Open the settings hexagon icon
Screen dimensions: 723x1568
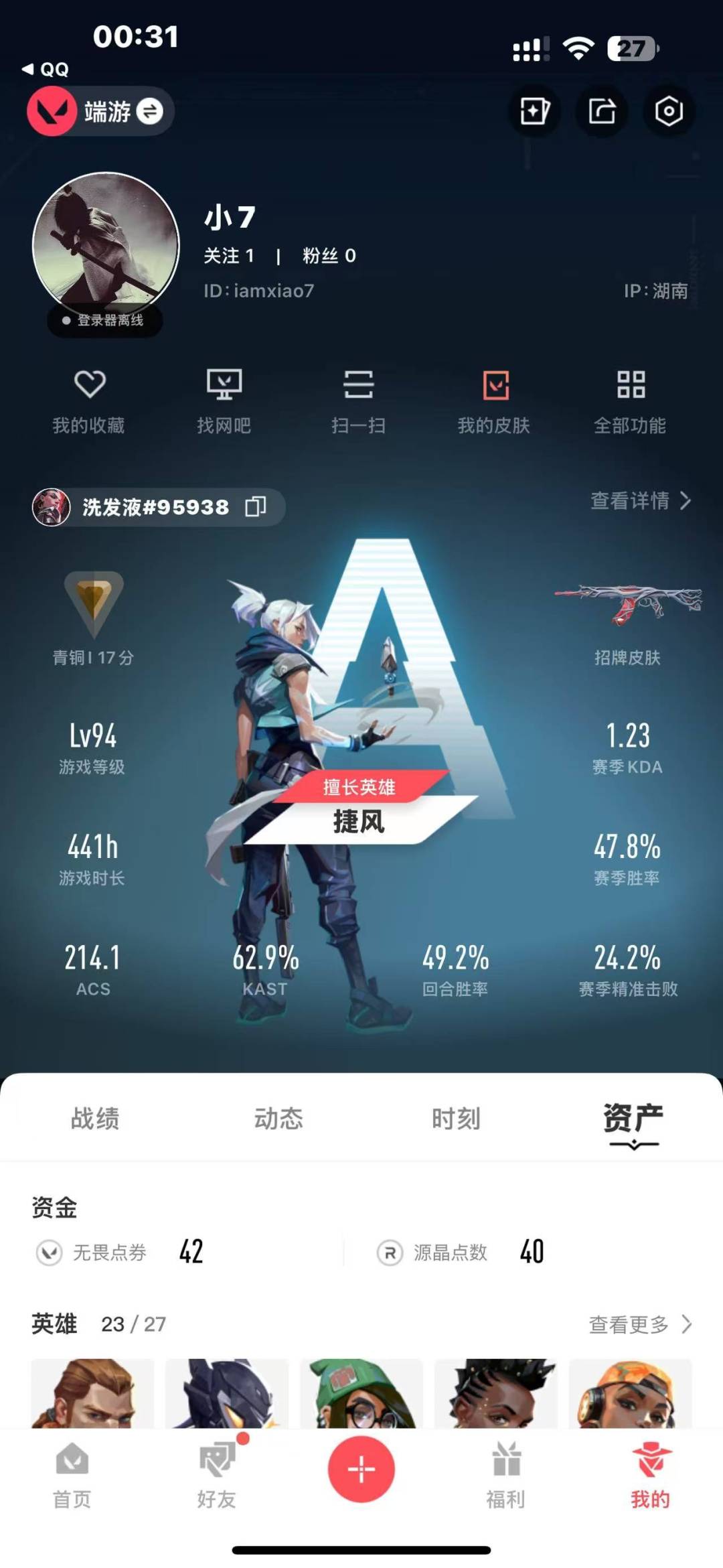[669, 111]
